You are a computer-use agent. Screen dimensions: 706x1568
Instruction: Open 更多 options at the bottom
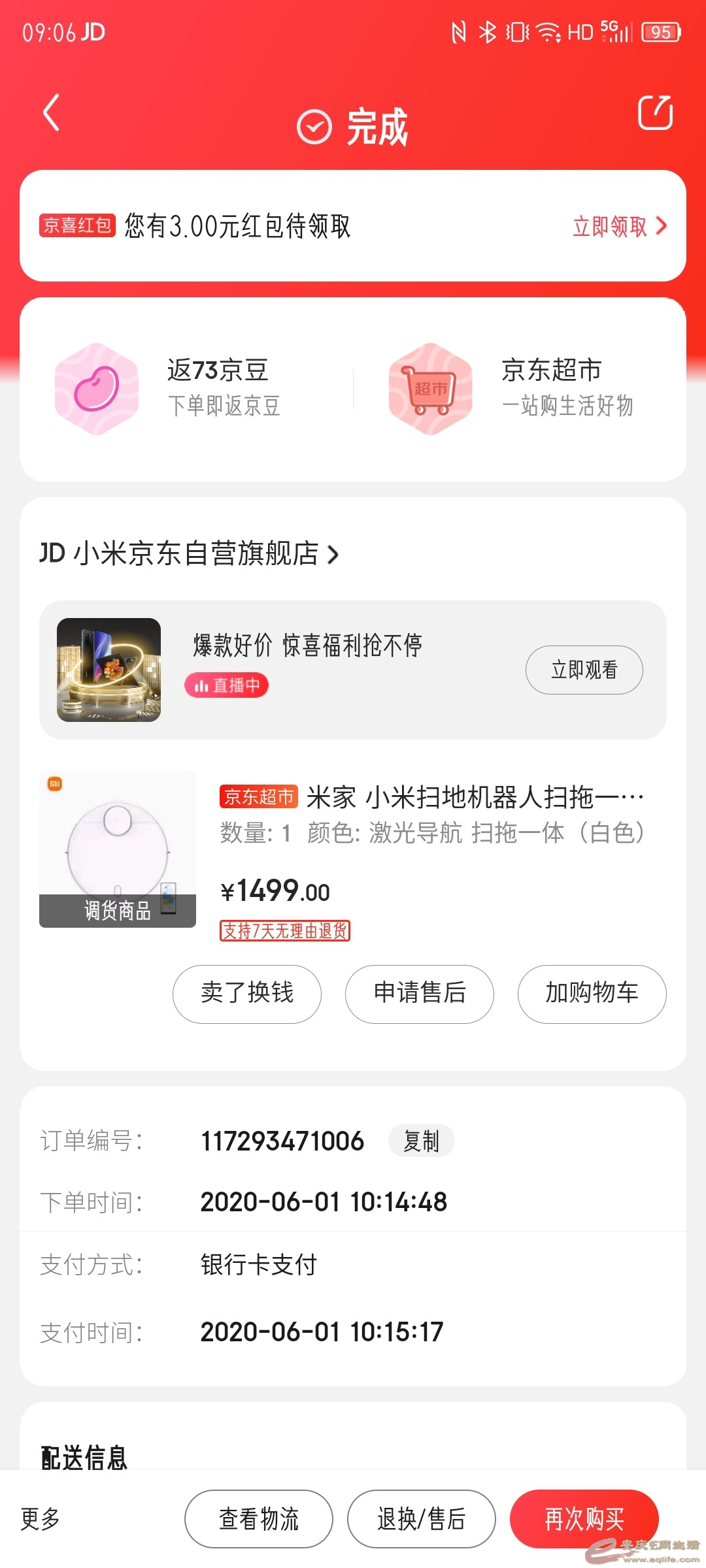(x=41, y=1519)
